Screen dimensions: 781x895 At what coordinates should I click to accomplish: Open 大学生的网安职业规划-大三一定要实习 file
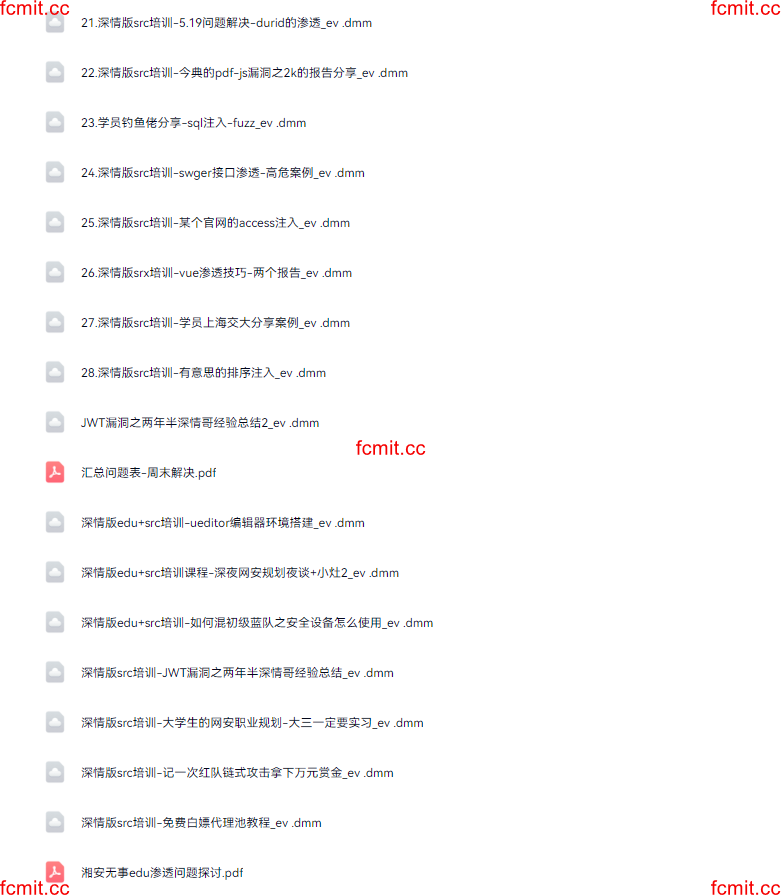[x=252, y=723]
